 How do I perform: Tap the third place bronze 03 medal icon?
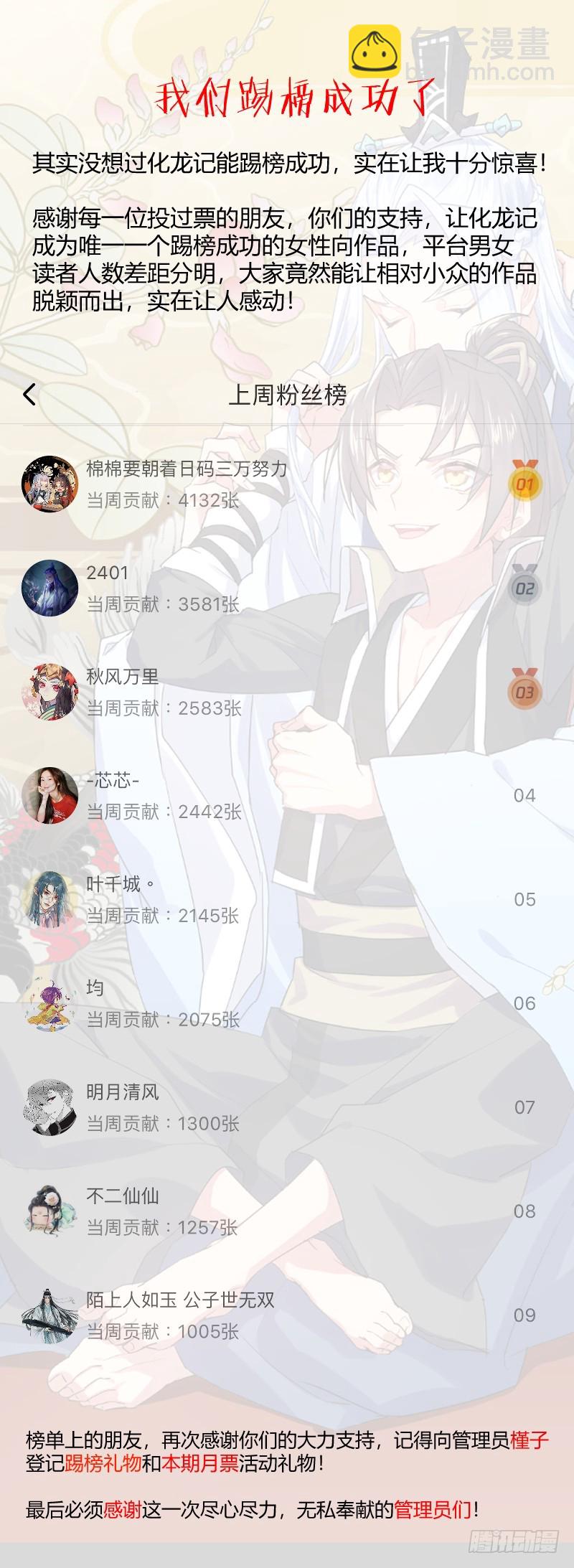point(525,691)
